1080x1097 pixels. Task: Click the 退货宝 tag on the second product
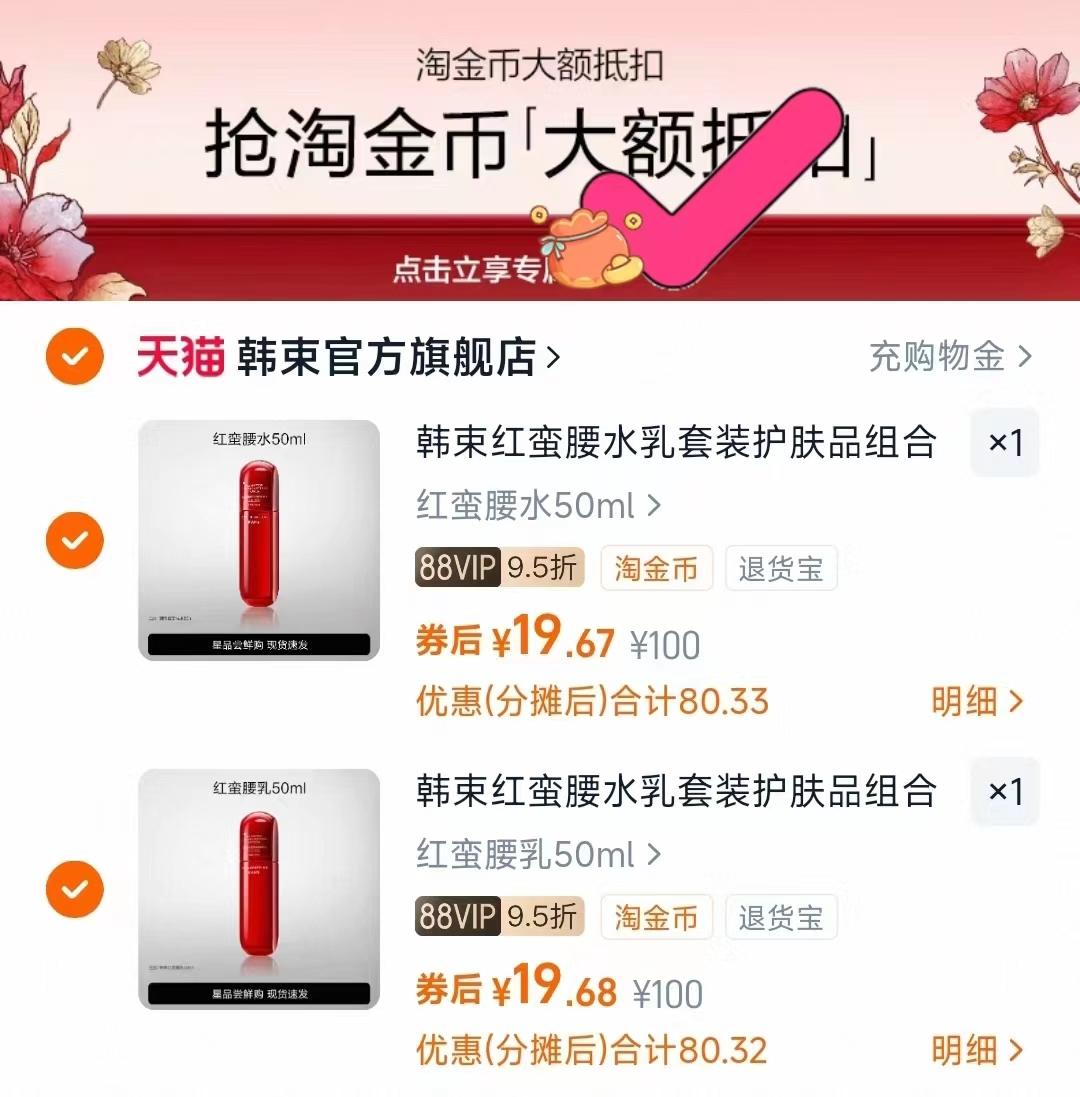(781, 917)
